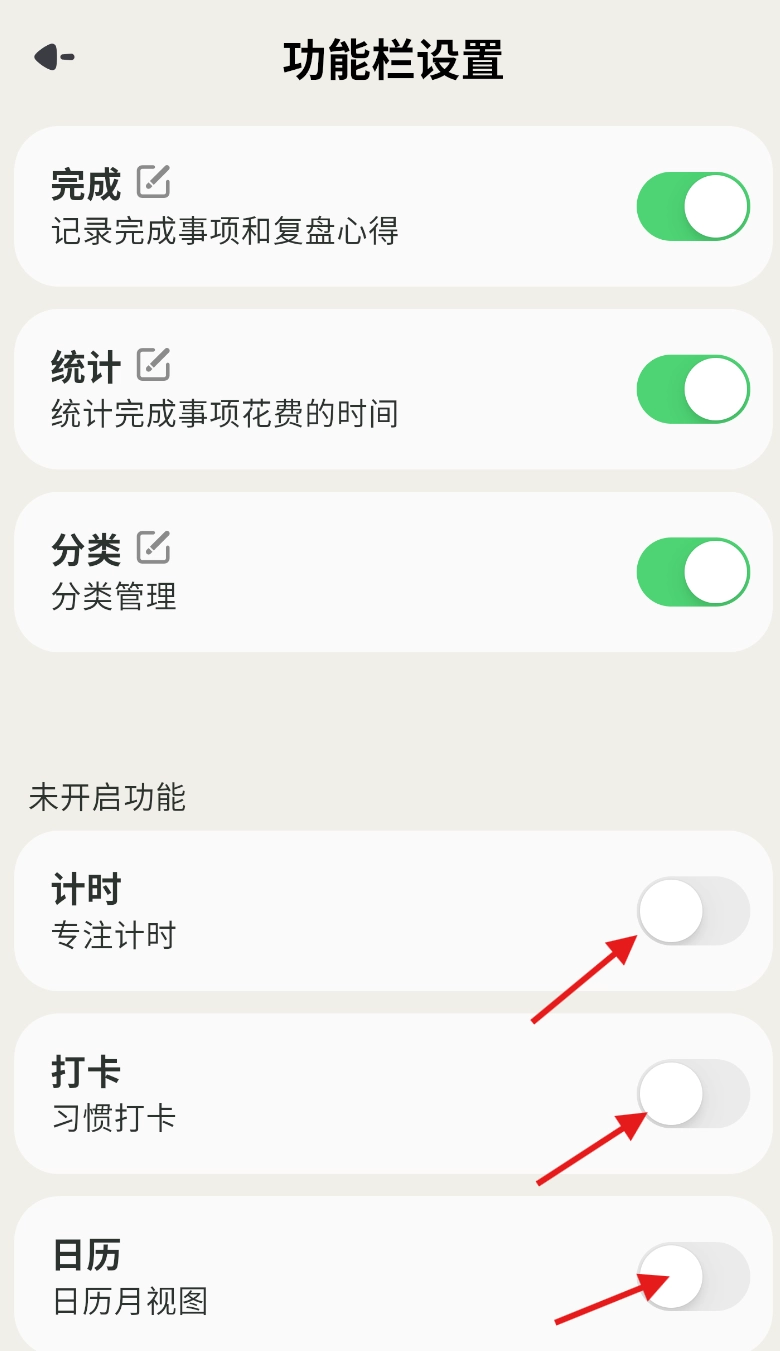Enable the 计时 focus timer

[693, 911]
